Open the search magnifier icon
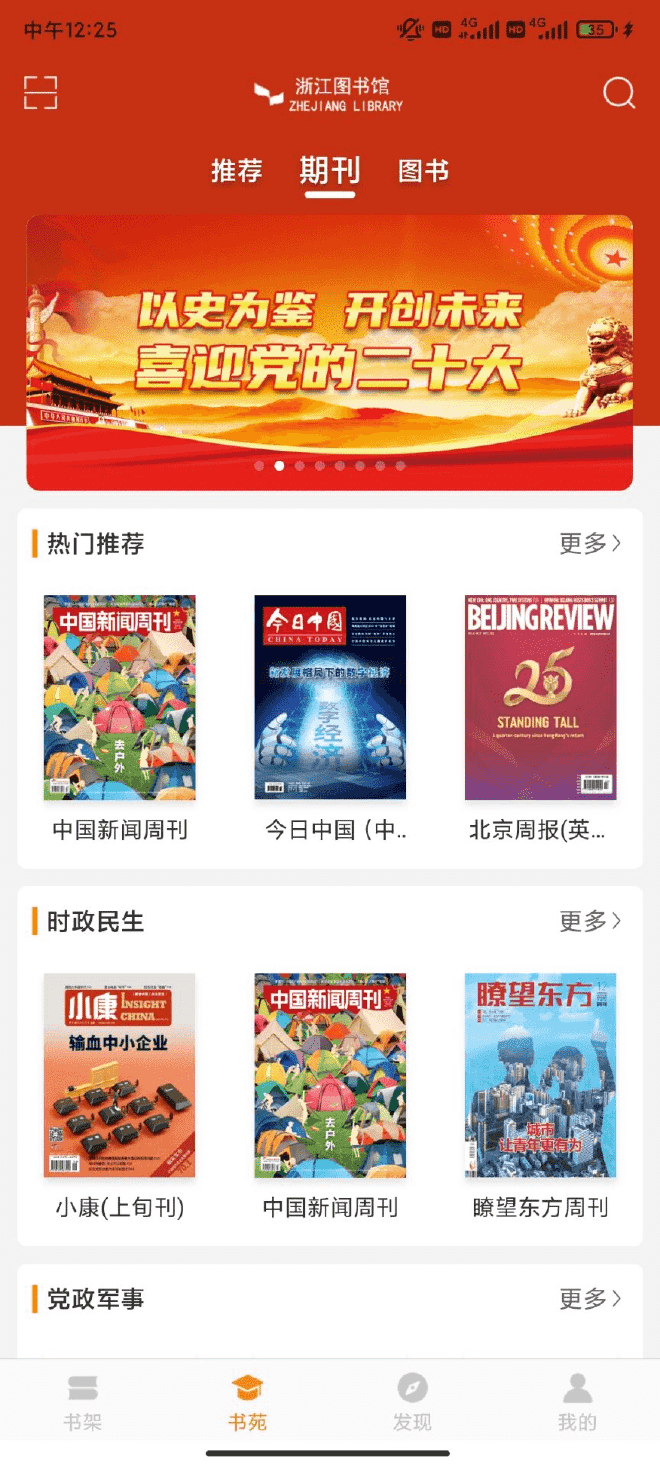This screenshot has height=1467, width=660. pos(619,93)
